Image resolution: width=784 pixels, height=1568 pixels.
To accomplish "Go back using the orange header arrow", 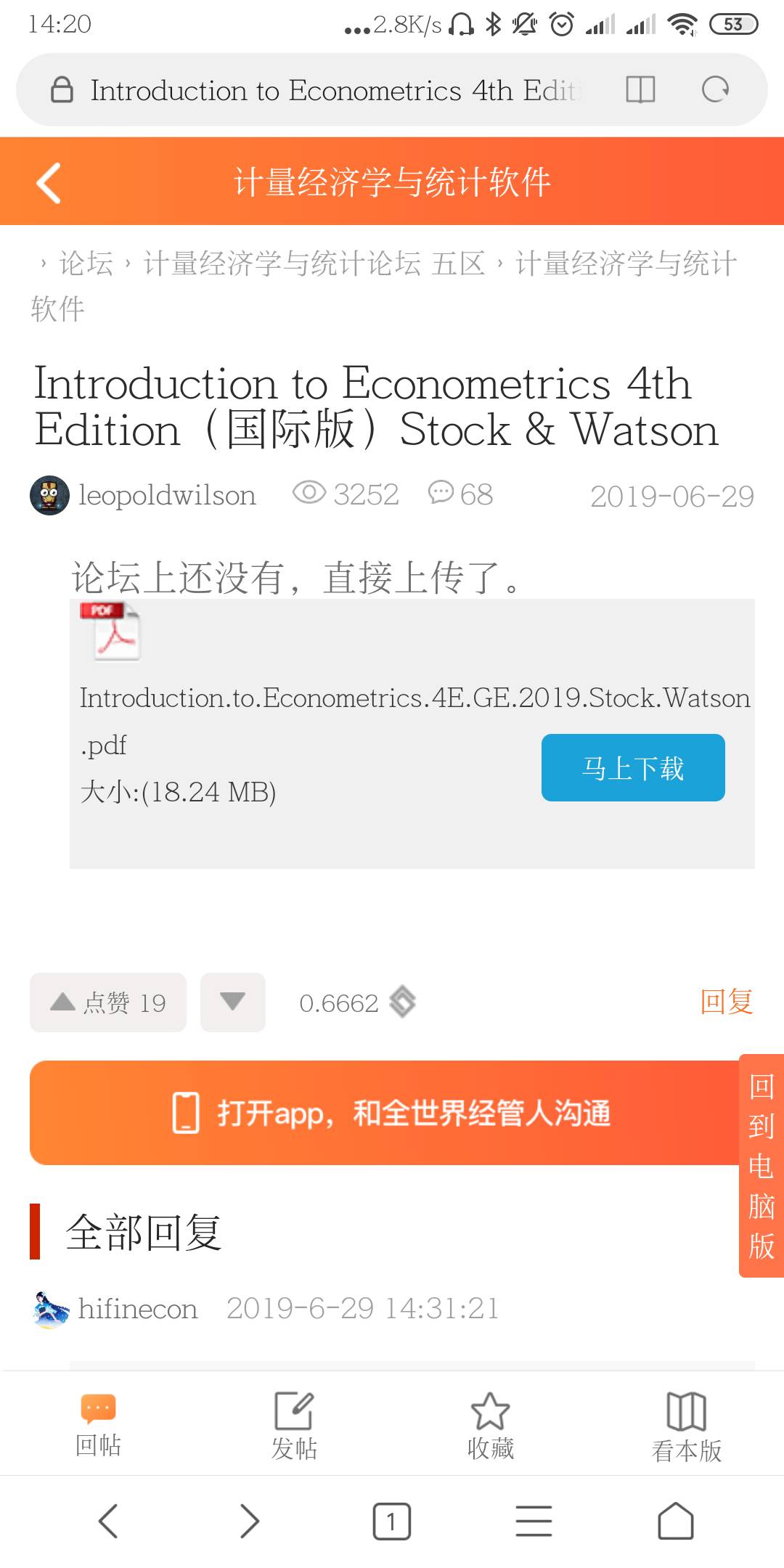I will (49, 183).
